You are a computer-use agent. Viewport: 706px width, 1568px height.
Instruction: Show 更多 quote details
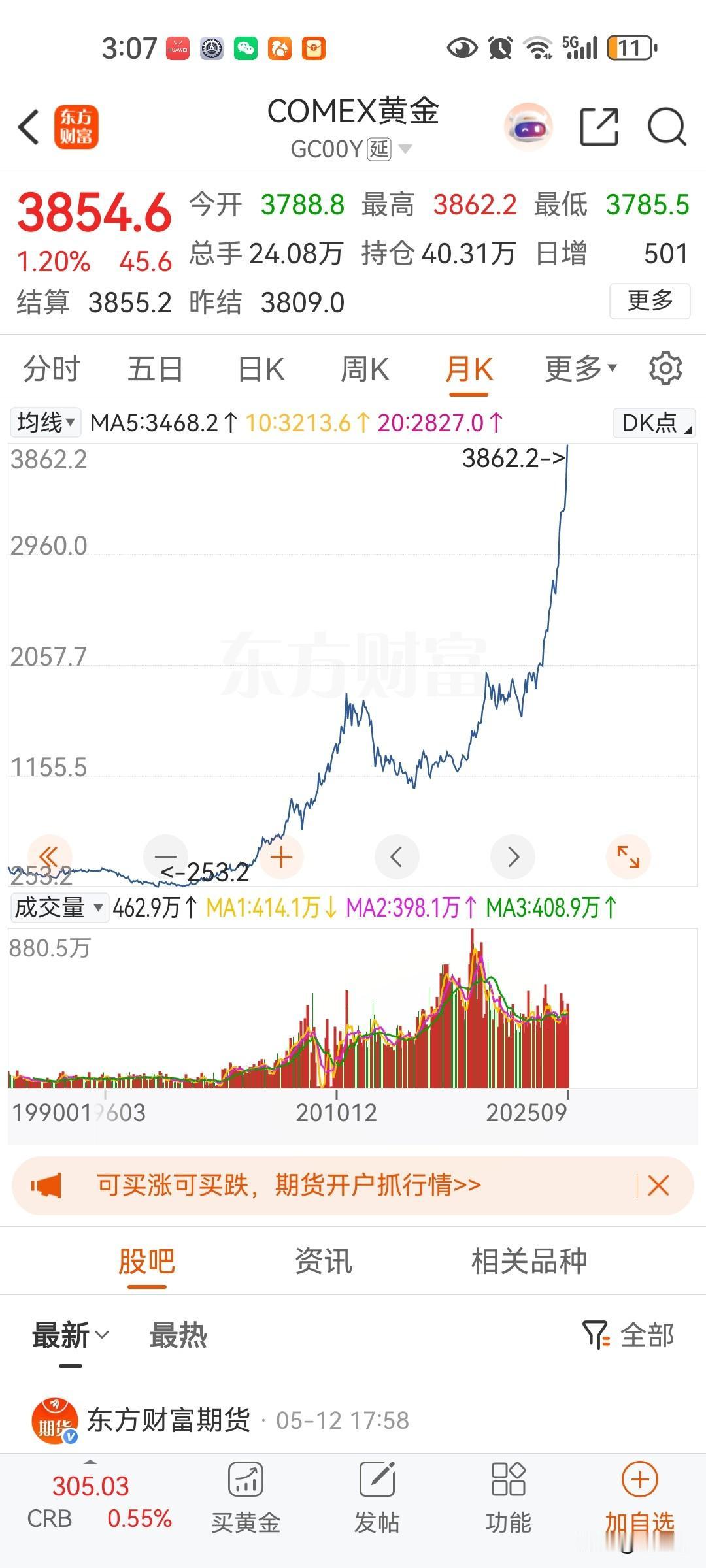click(x=650, y=301)
